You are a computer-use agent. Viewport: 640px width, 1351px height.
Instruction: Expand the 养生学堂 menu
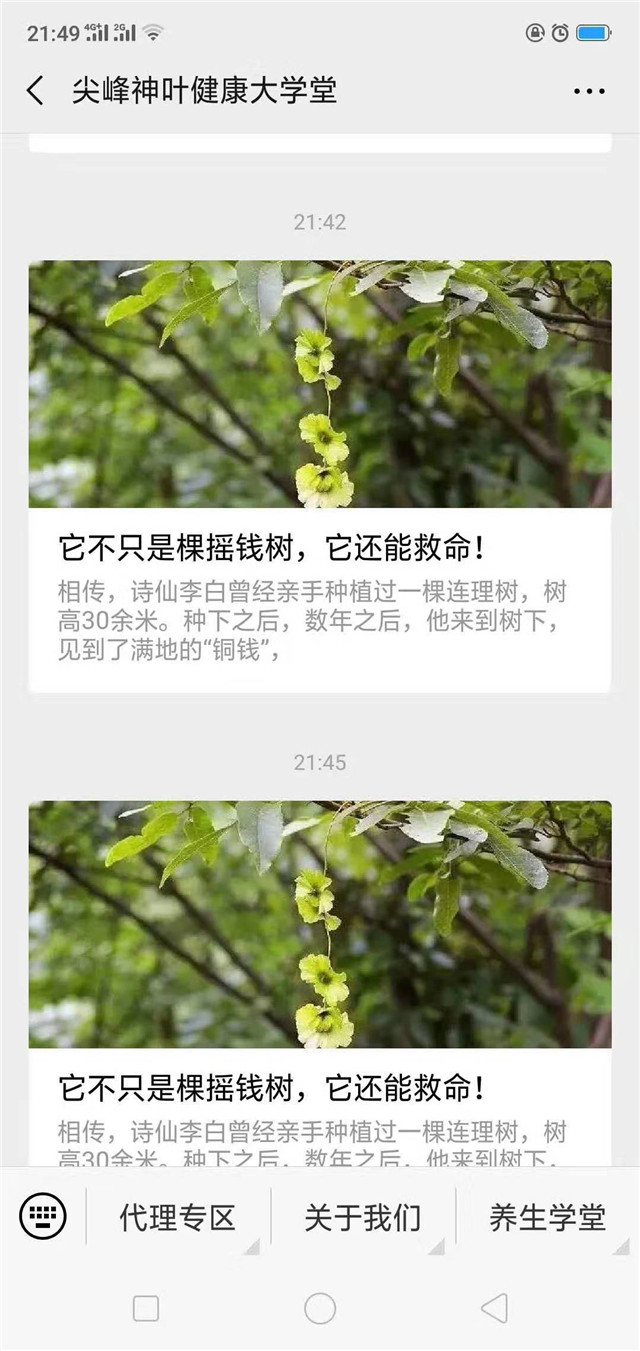pyautogui.click(x=547, y=1217)
